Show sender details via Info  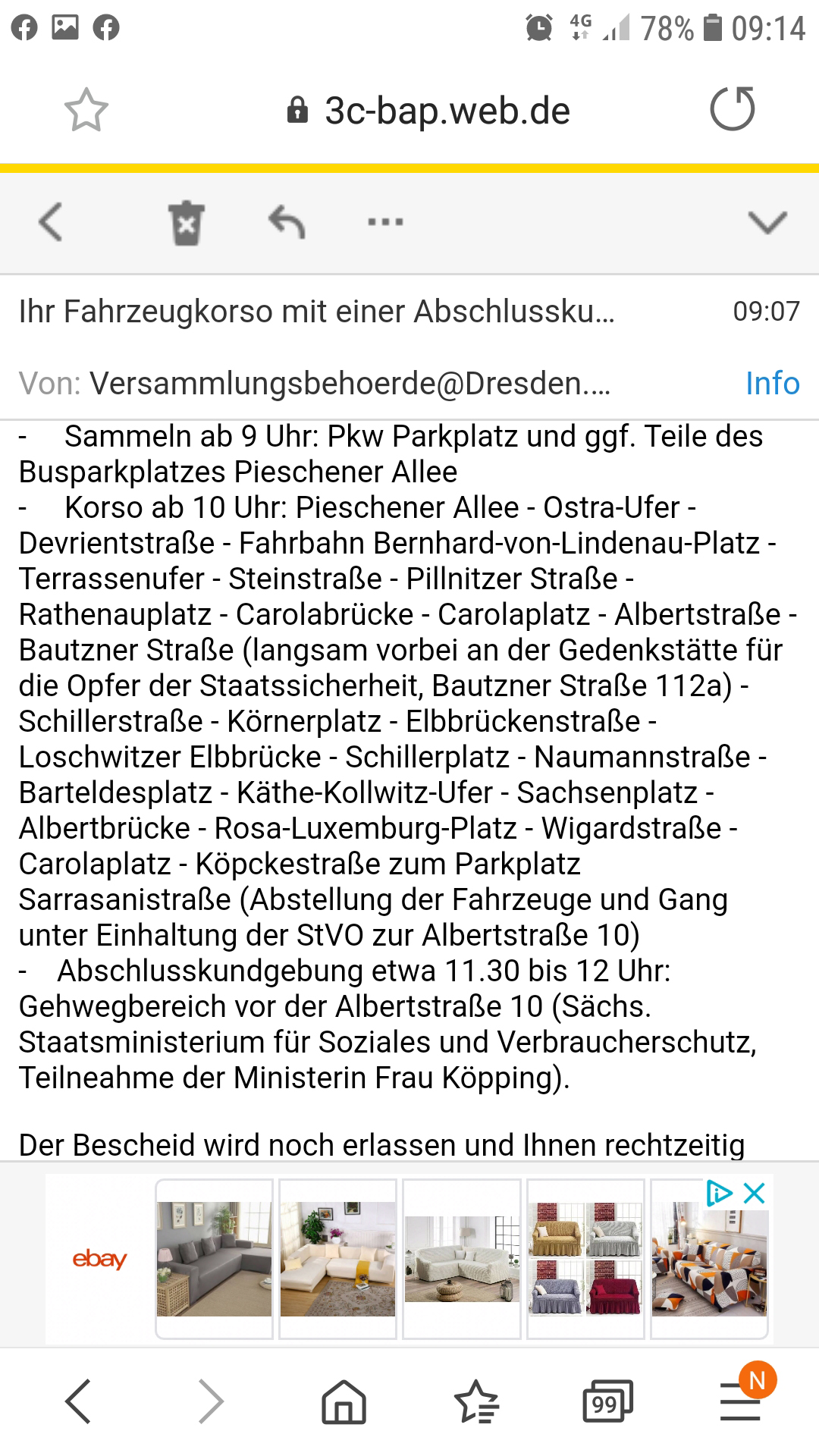coord(772,384)
